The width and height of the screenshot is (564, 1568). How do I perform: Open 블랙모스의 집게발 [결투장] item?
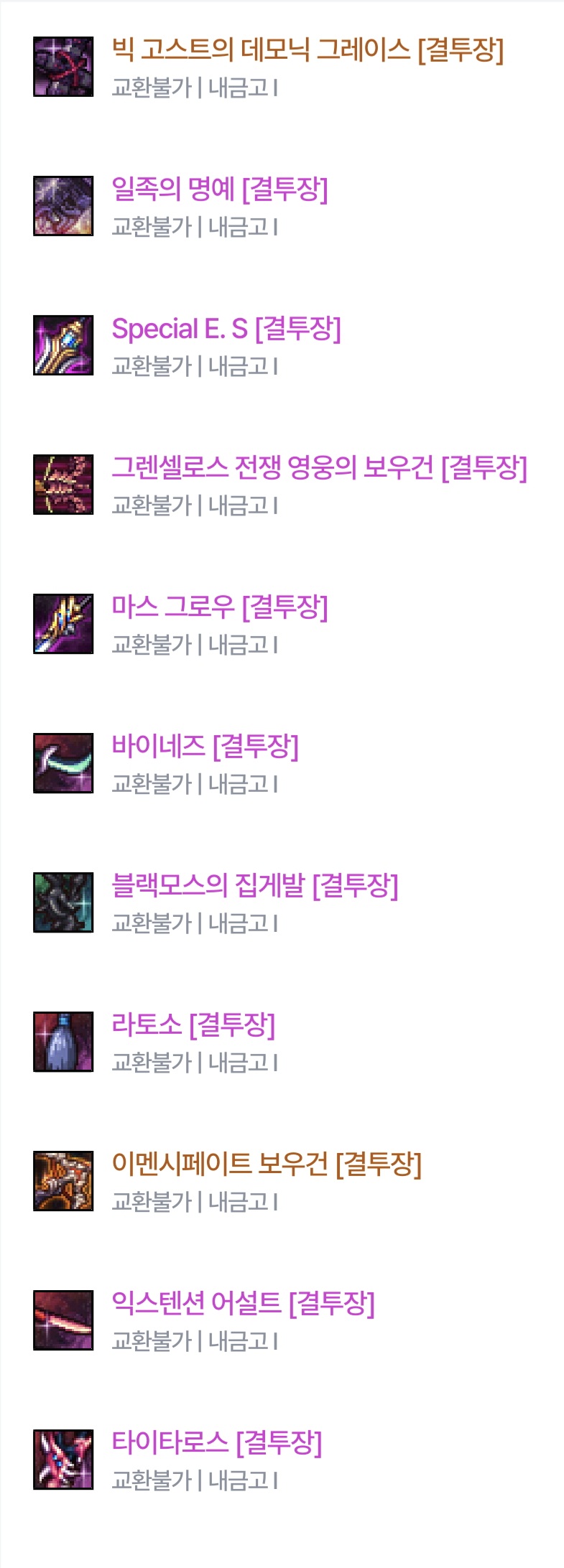tap(255, 886)
